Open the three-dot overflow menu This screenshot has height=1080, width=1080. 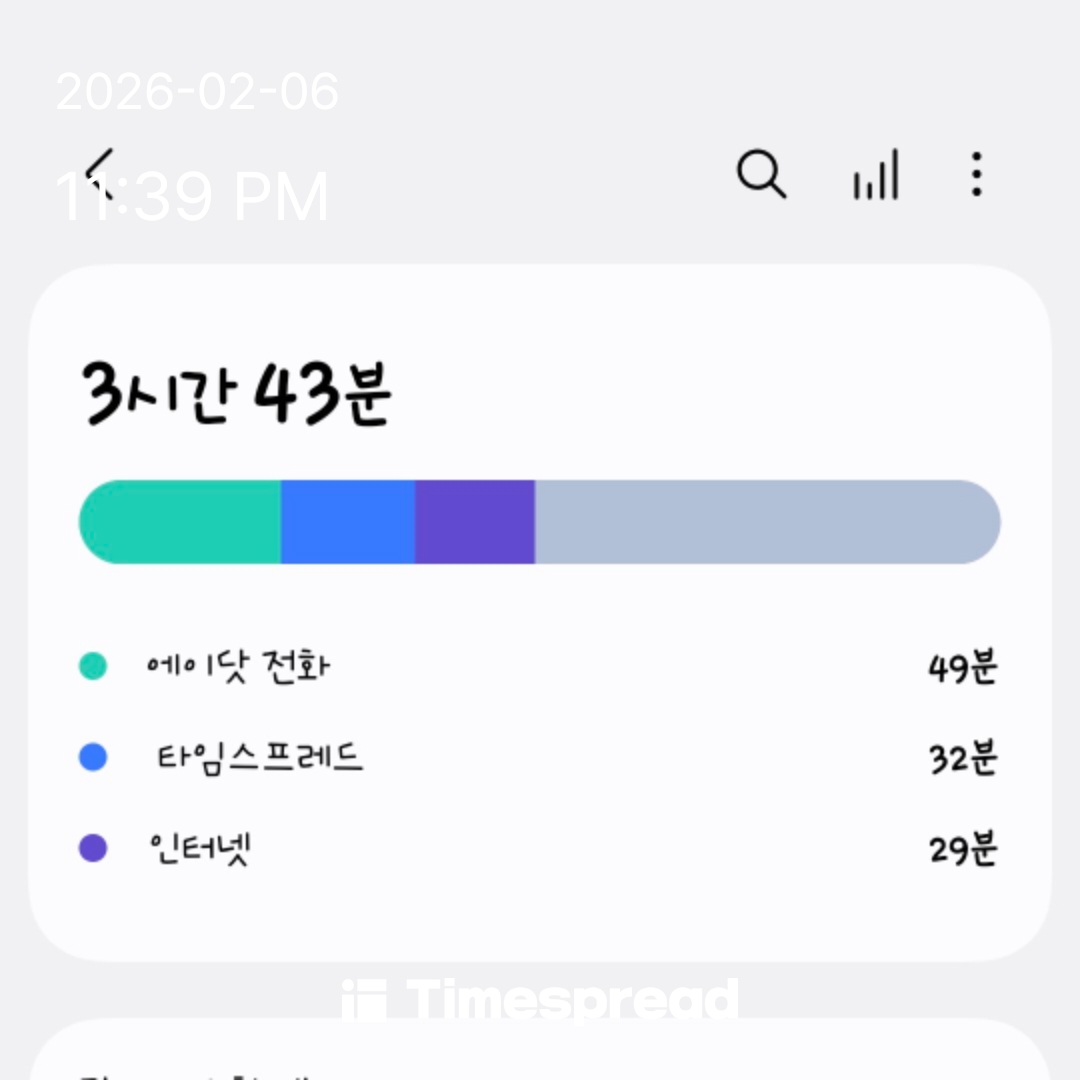[977, 174]
